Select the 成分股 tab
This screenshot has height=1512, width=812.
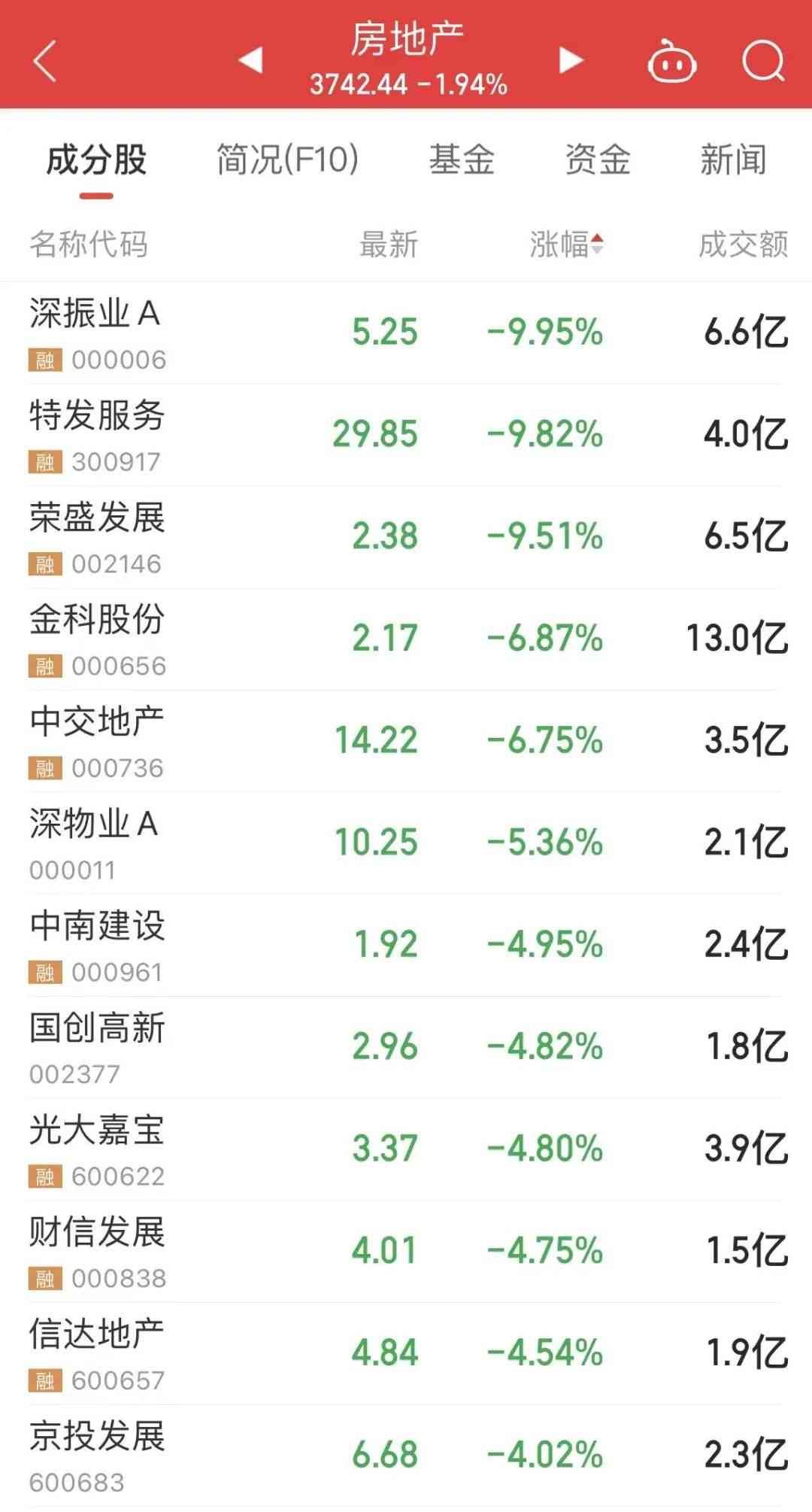96,159
